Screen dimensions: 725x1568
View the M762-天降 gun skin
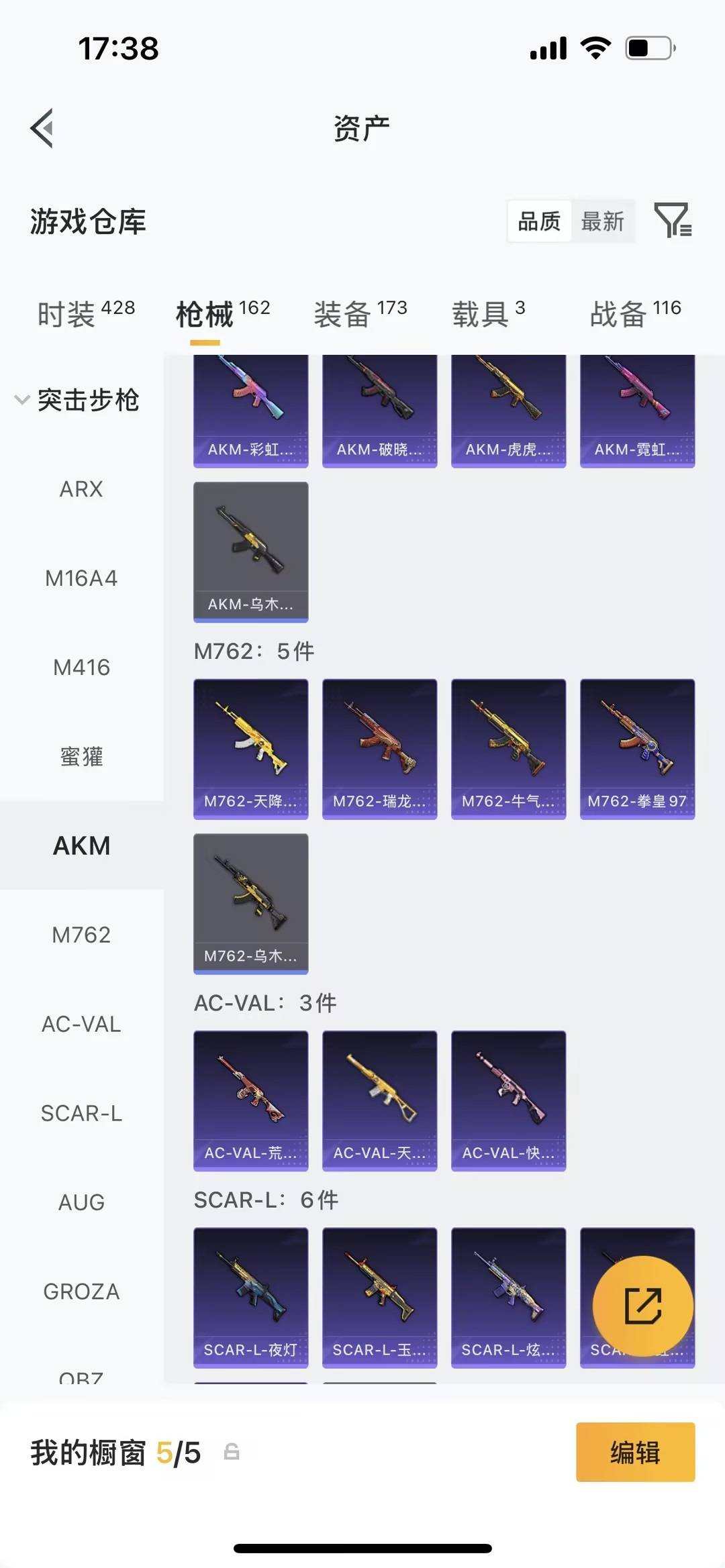(x=250, y=749)
